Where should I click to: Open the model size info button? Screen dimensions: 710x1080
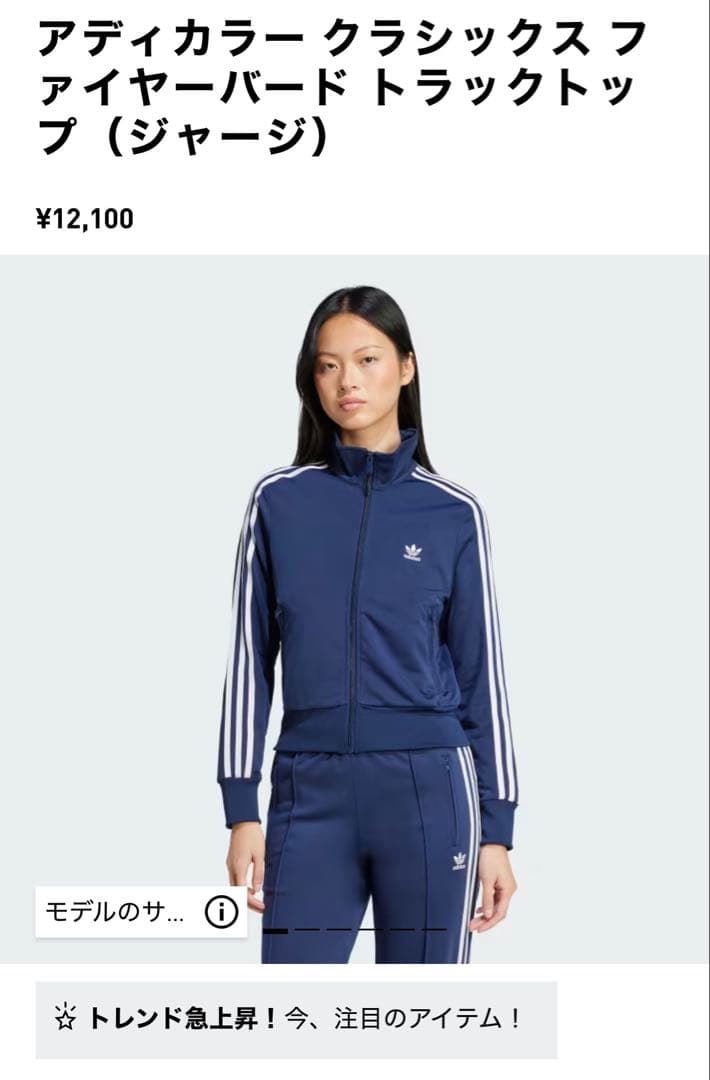(x=221, y=912)
